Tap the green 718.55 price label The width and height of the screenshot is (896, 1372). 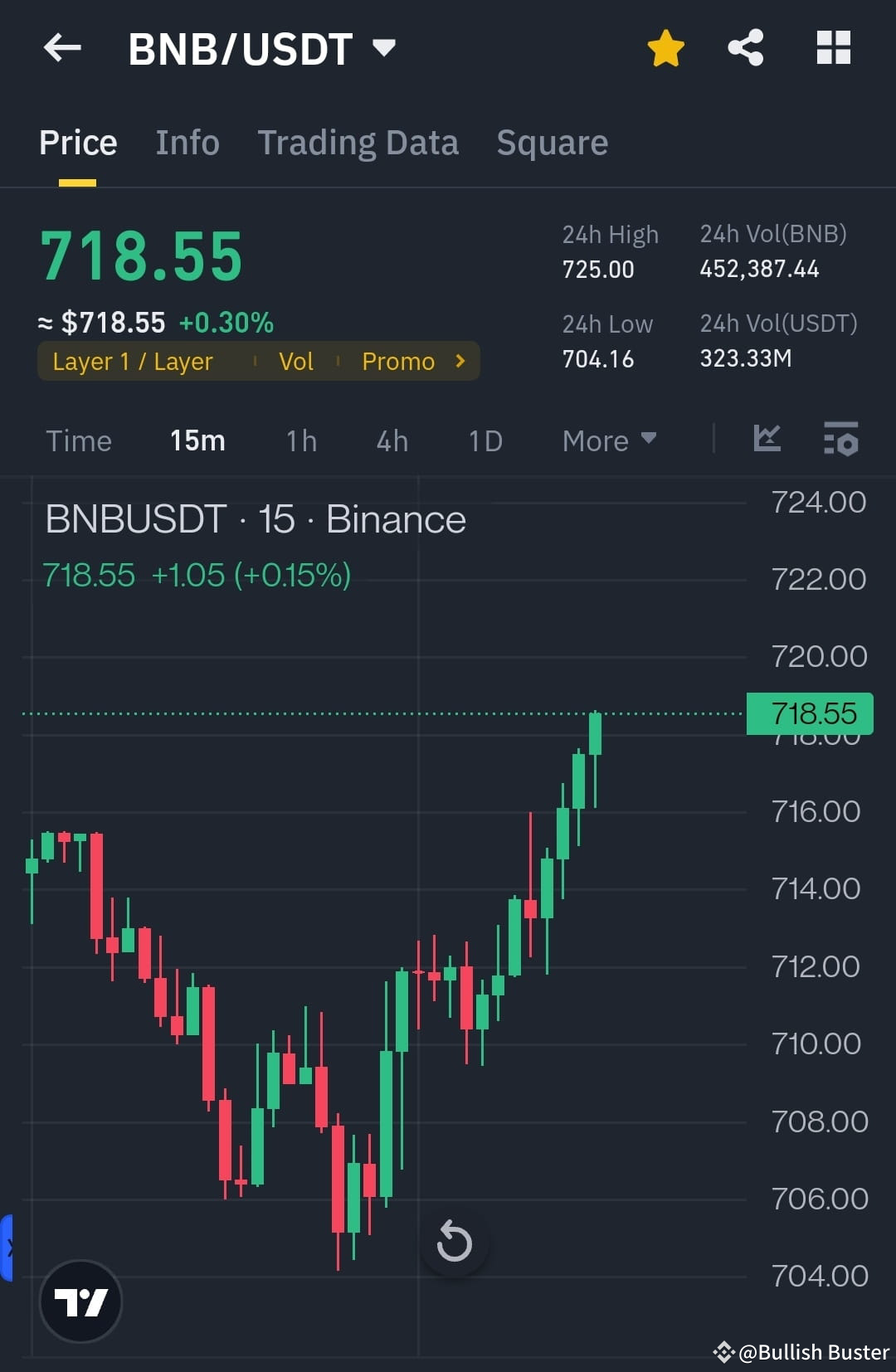809,713
